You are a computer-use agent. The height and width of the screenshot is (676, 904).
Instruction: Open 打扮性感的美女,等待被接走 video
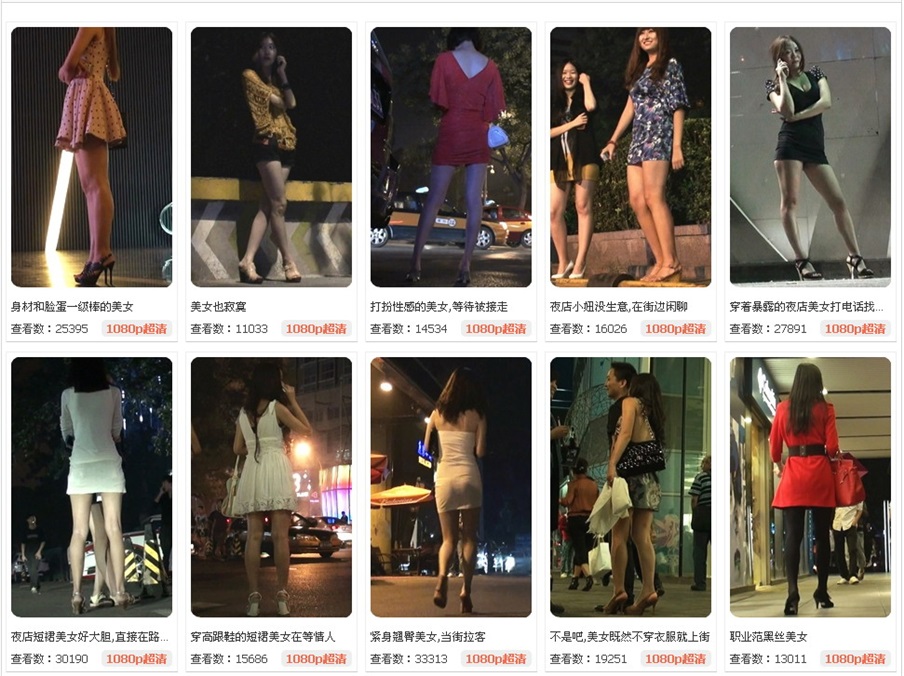[x=451, y=157]
